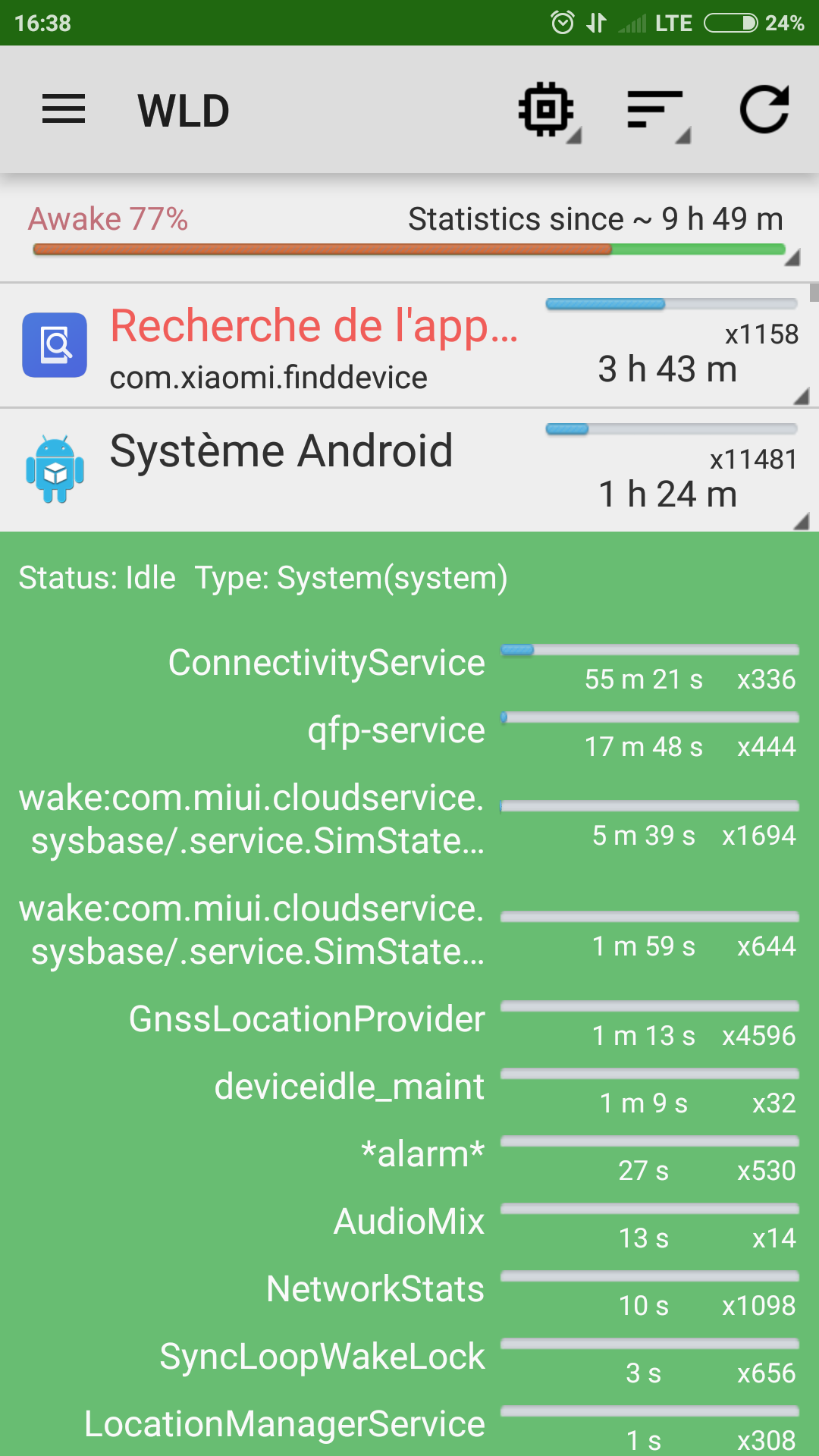Select the ConnectivityService wakelock row
The height and width of the screenshot is (1456, 819).
click(x=409, y=664)
